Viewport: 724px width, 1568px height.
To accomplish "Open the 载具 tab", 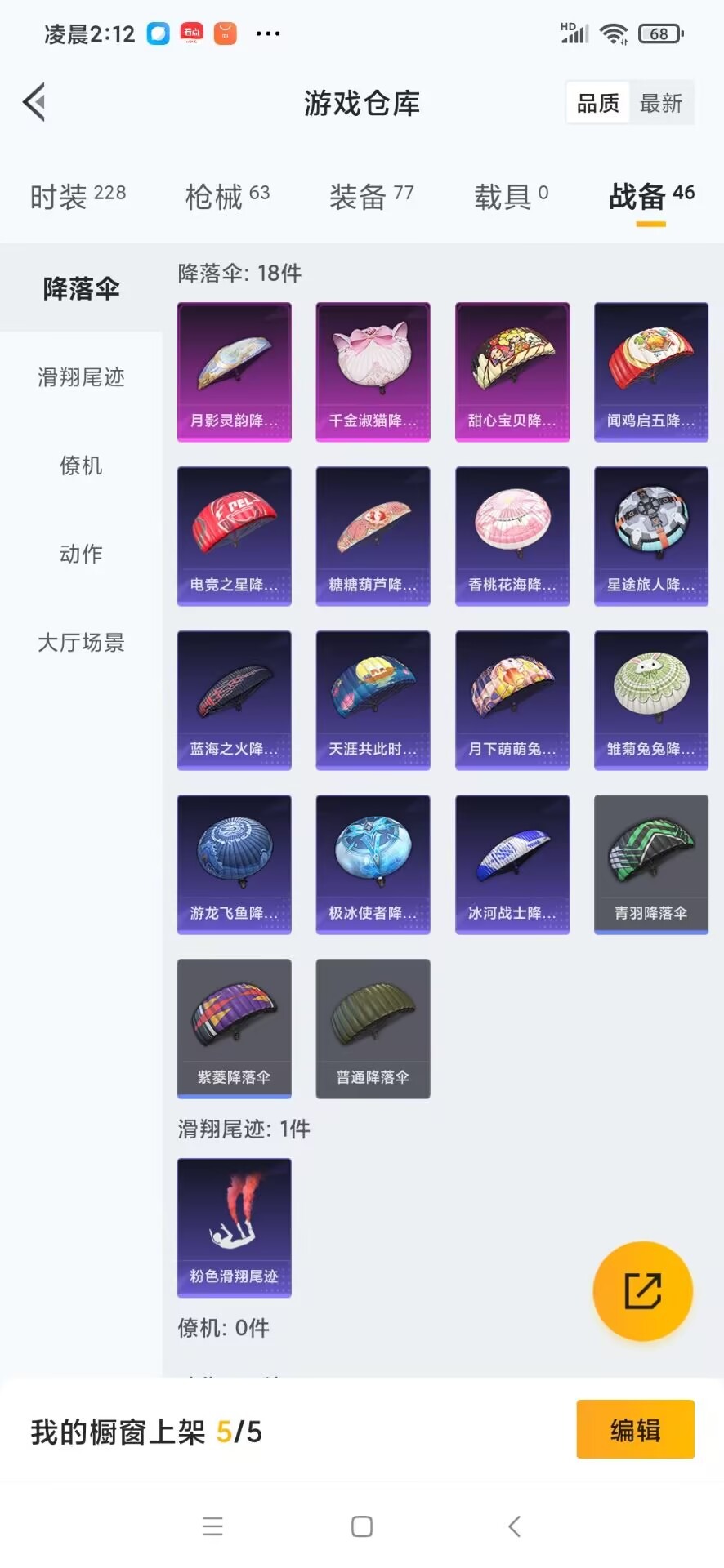I will (511, 196).
